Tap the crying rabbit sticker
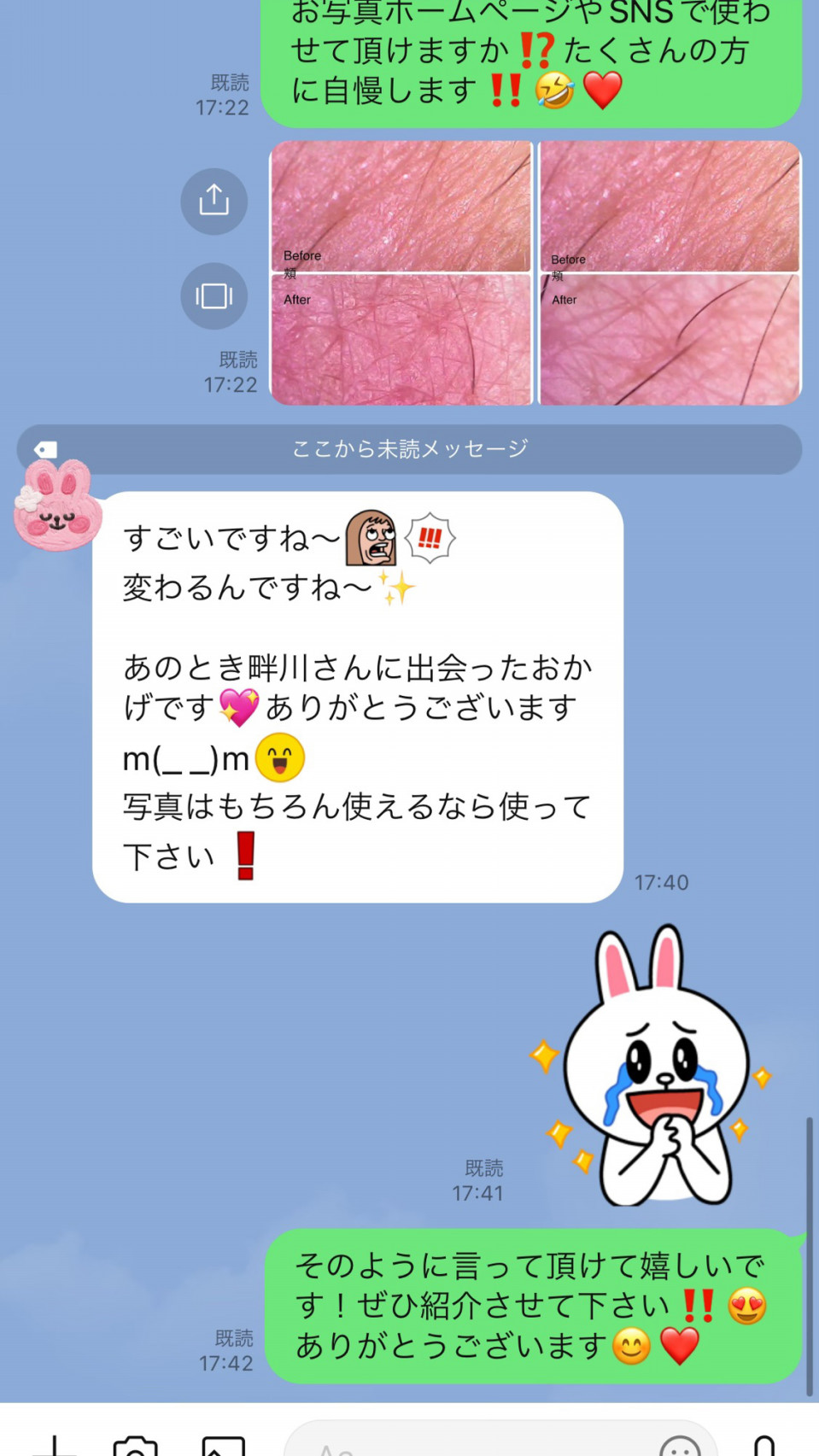The width and height of the screenshot is (819, 1456). (652, 1065)
